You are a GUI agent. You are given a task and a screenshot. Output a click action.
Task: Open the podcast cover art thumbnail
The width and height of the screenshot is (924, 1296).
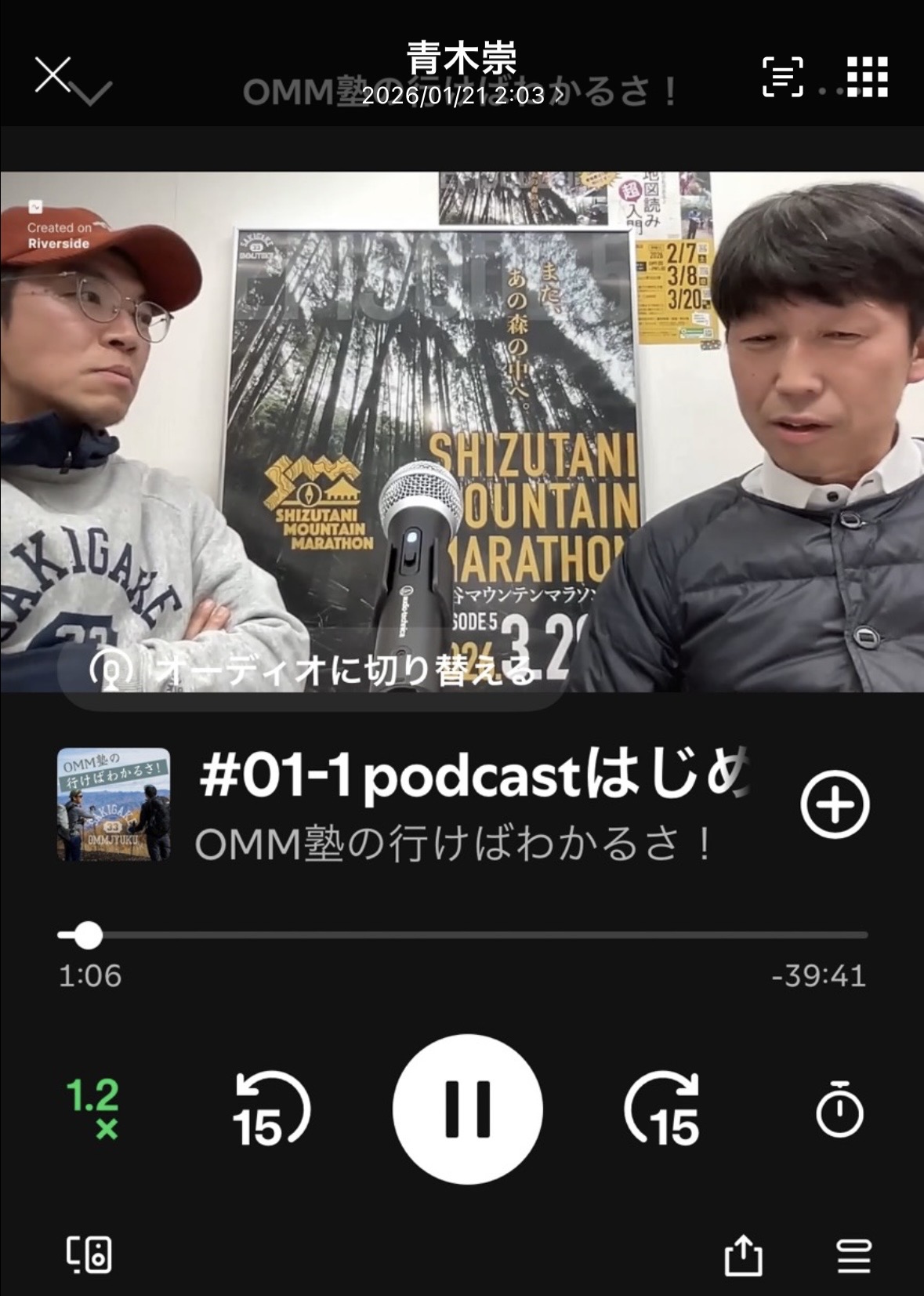[114, 805]
